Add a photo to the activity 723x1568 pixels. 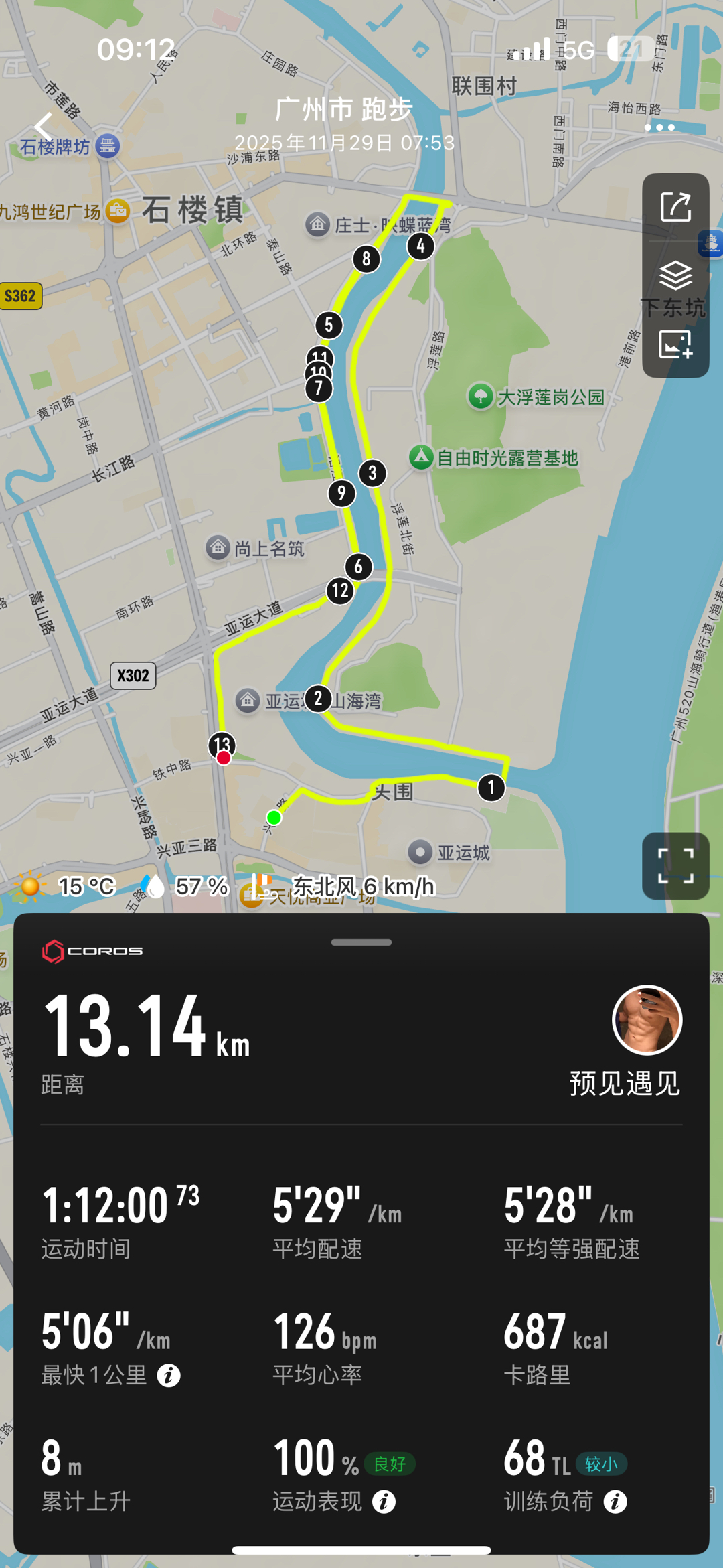(675, 344)
